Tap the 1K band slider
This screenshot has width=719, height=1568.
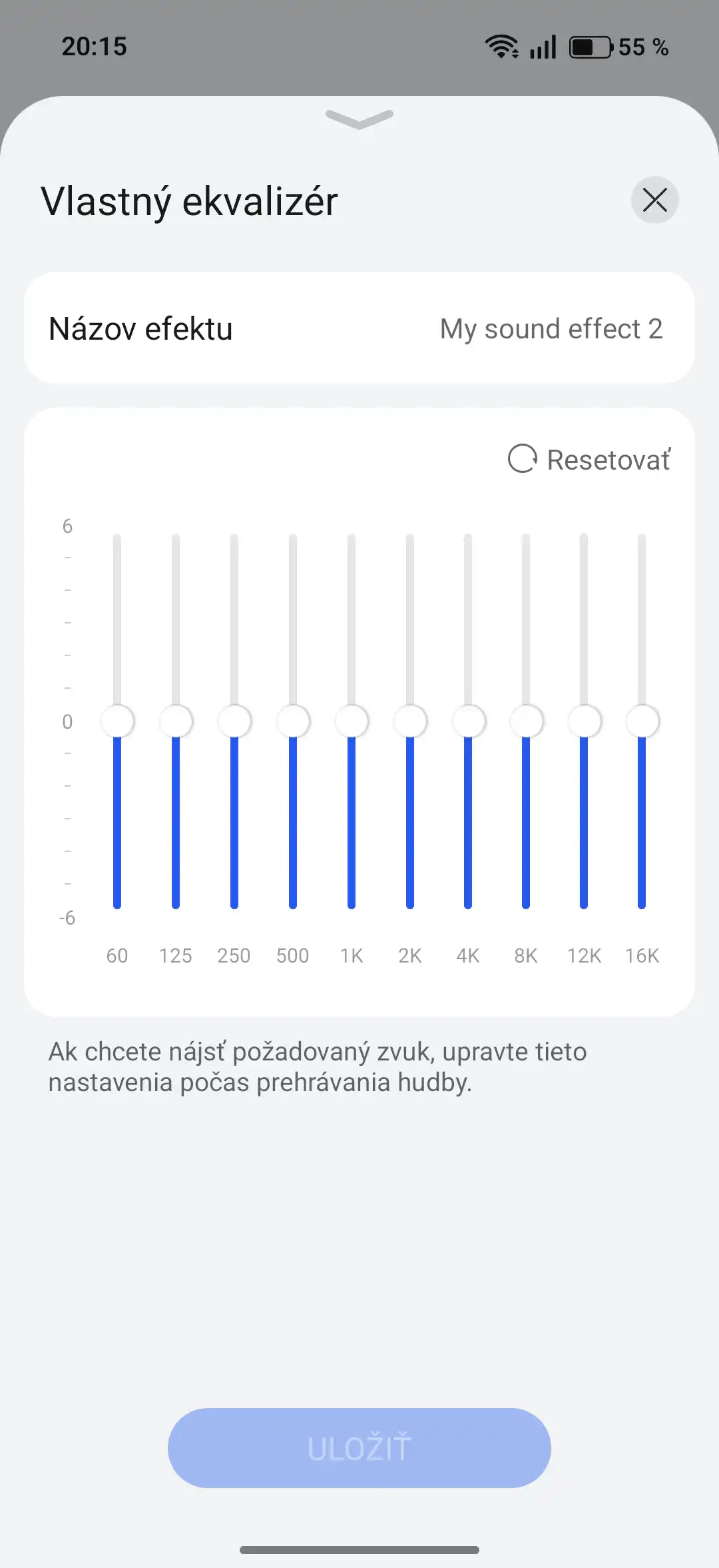coord(352,721)
